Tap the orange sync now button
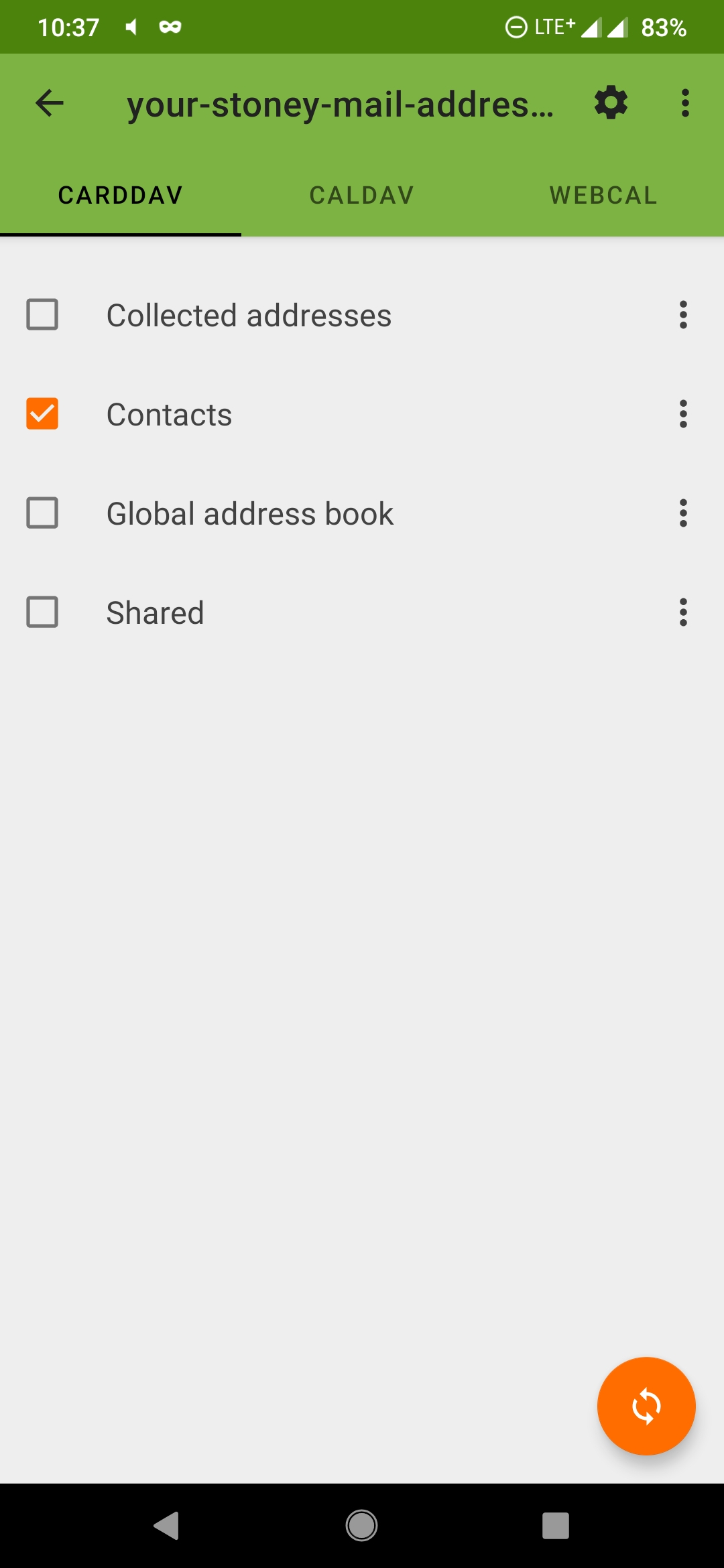The width and height of the screenshot is (724, 1568). coord(646,1406)
